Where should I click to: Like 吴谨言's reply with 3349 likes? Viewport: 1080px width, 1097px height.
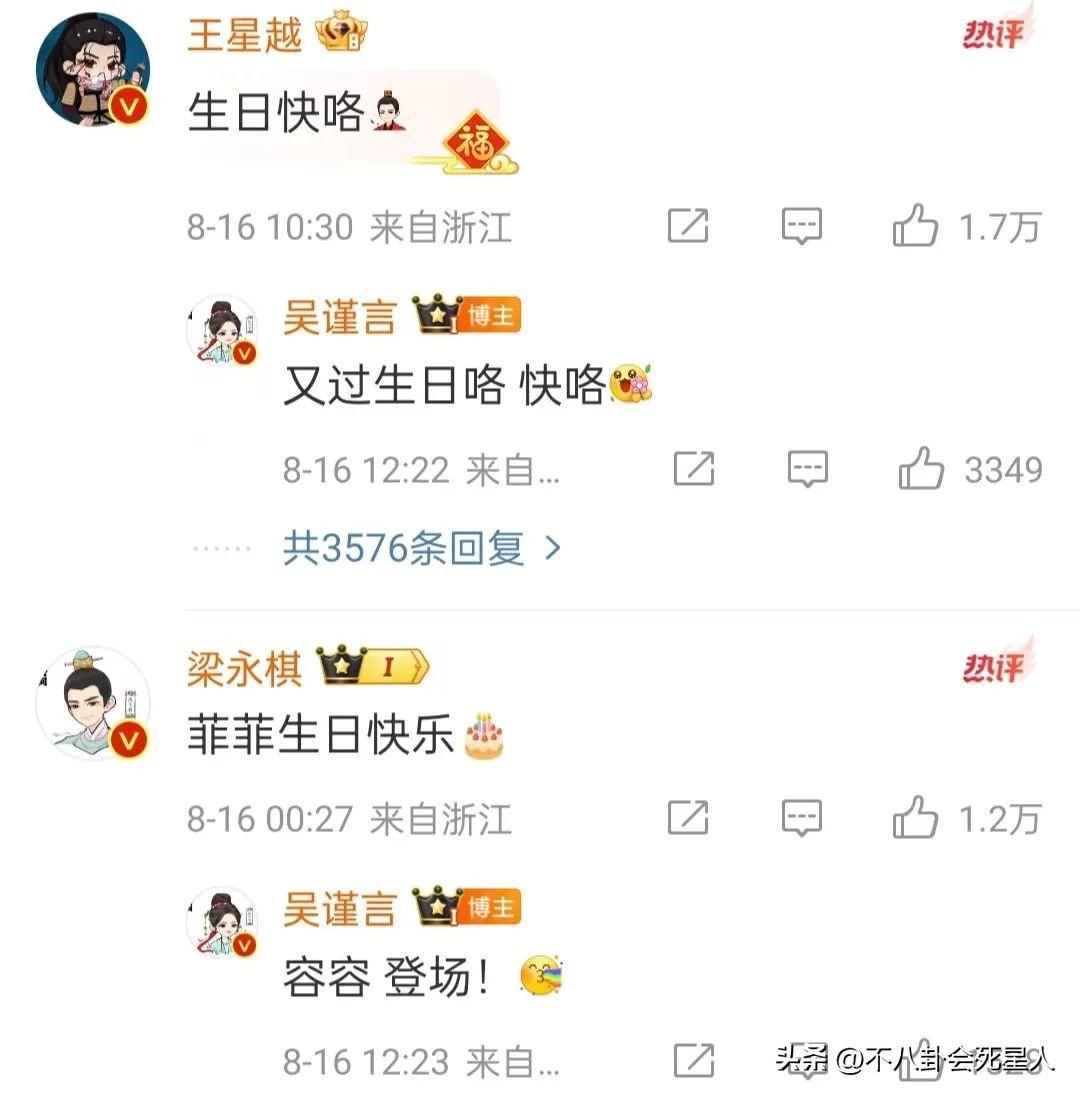tap(921, 468)
